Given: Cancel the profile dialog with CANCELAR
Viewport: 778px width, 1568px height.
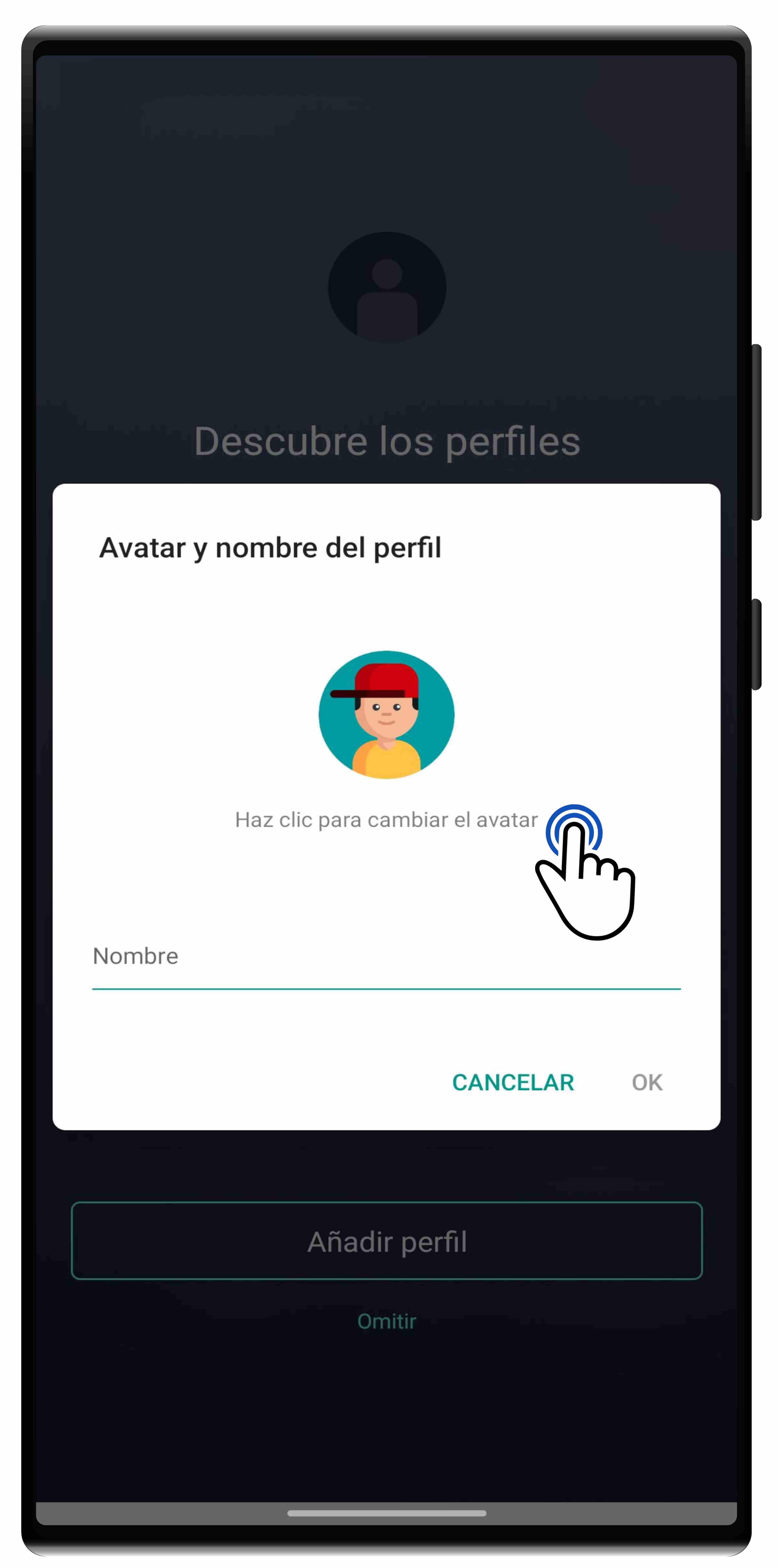Looking at the screenshot, I should click(513, 1082).
